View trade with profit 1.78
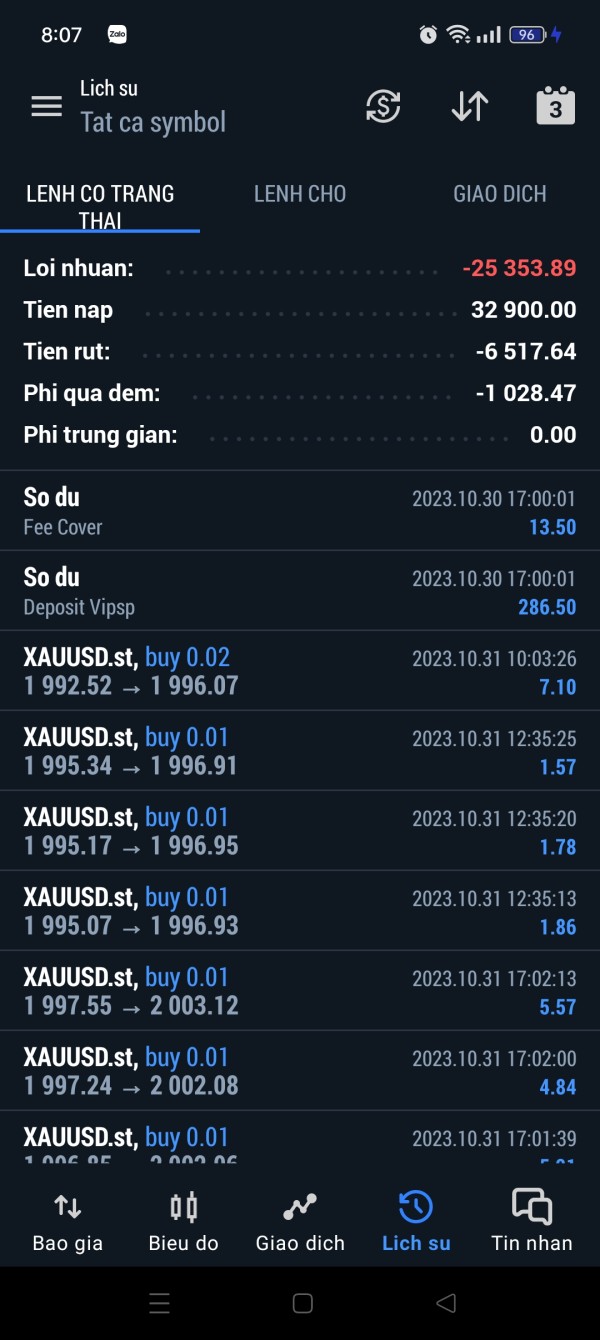 300,831
